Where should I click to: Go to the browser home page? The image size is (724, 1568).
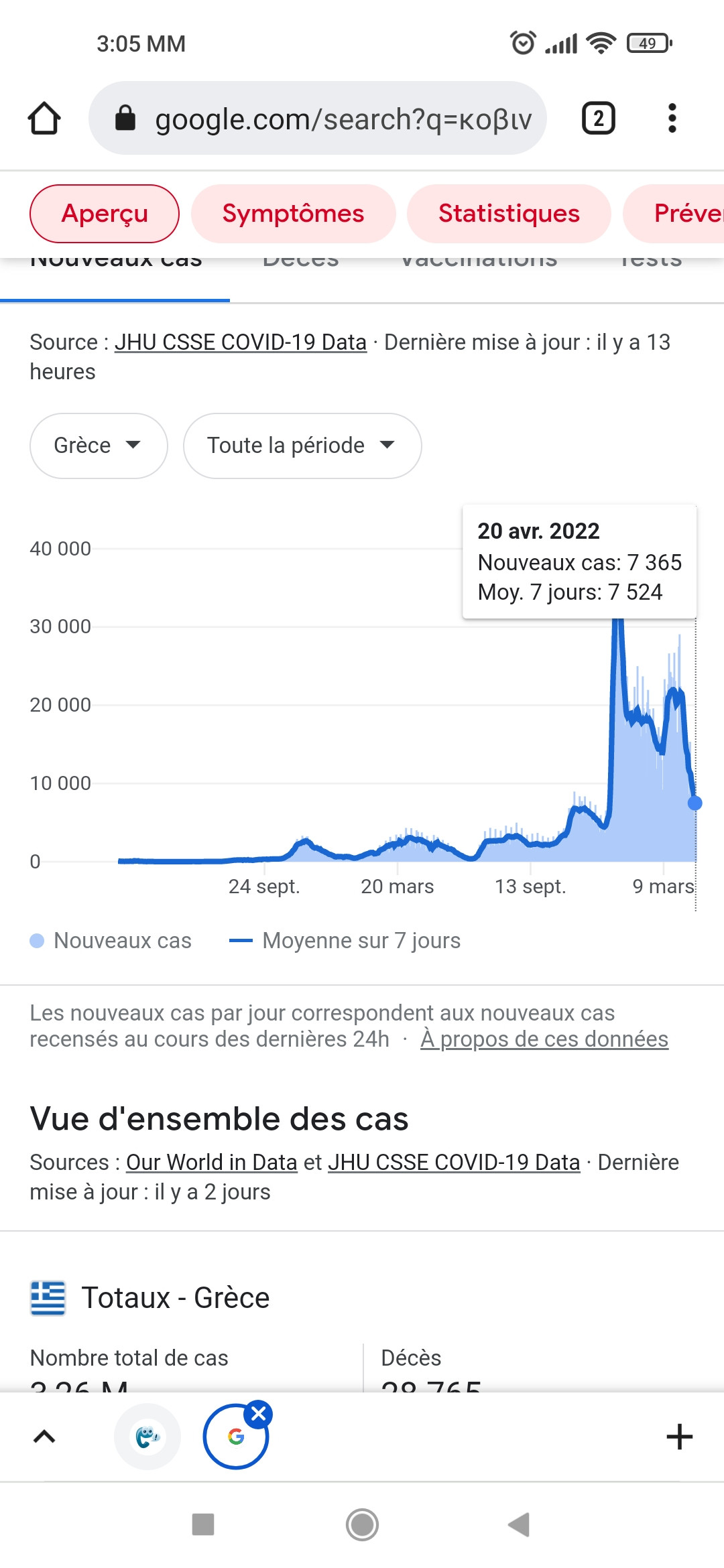pos(44,119)
